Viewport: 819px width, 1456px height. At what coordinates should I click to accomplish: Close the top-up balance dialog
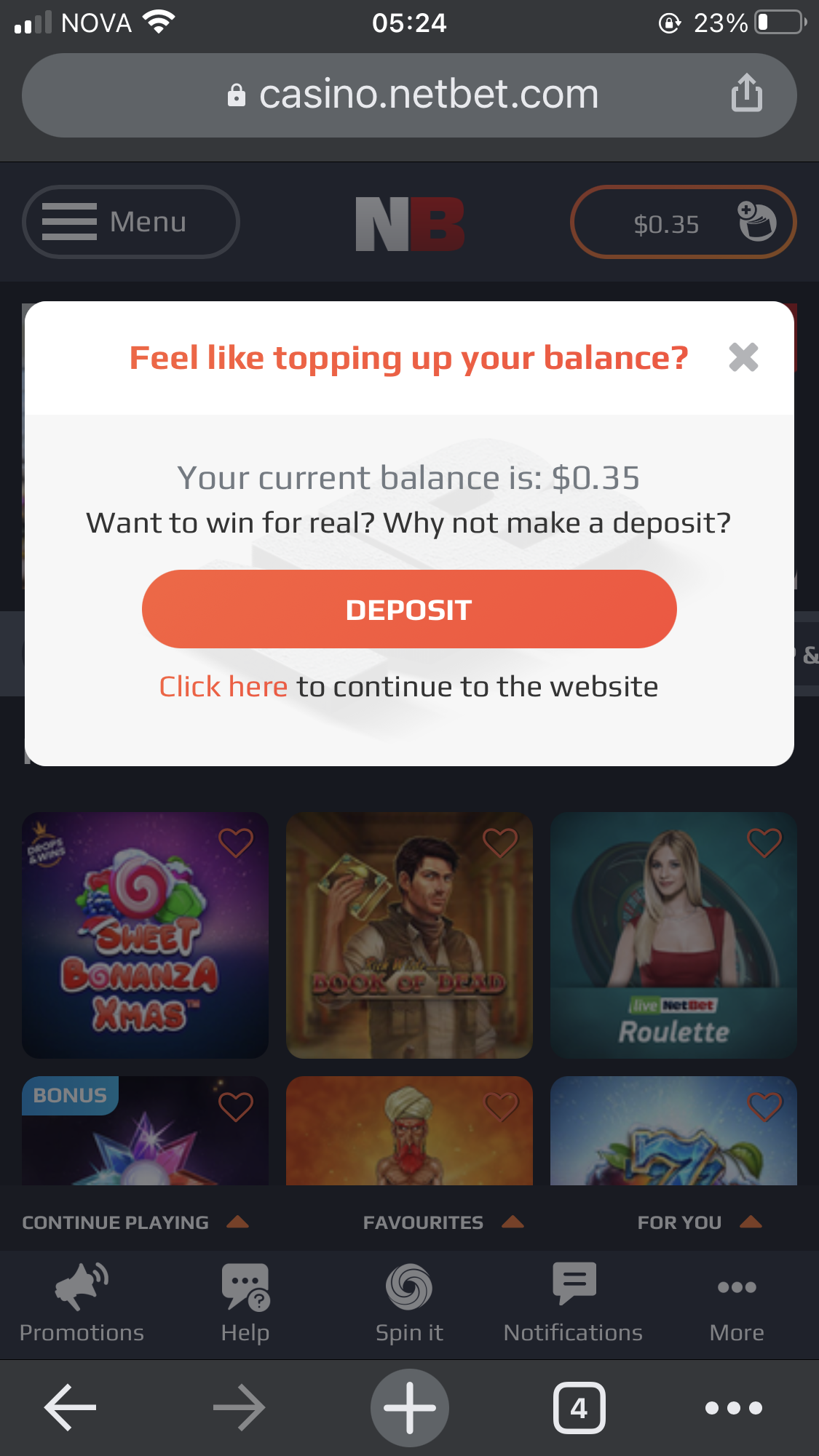click(x=743, y=357)
